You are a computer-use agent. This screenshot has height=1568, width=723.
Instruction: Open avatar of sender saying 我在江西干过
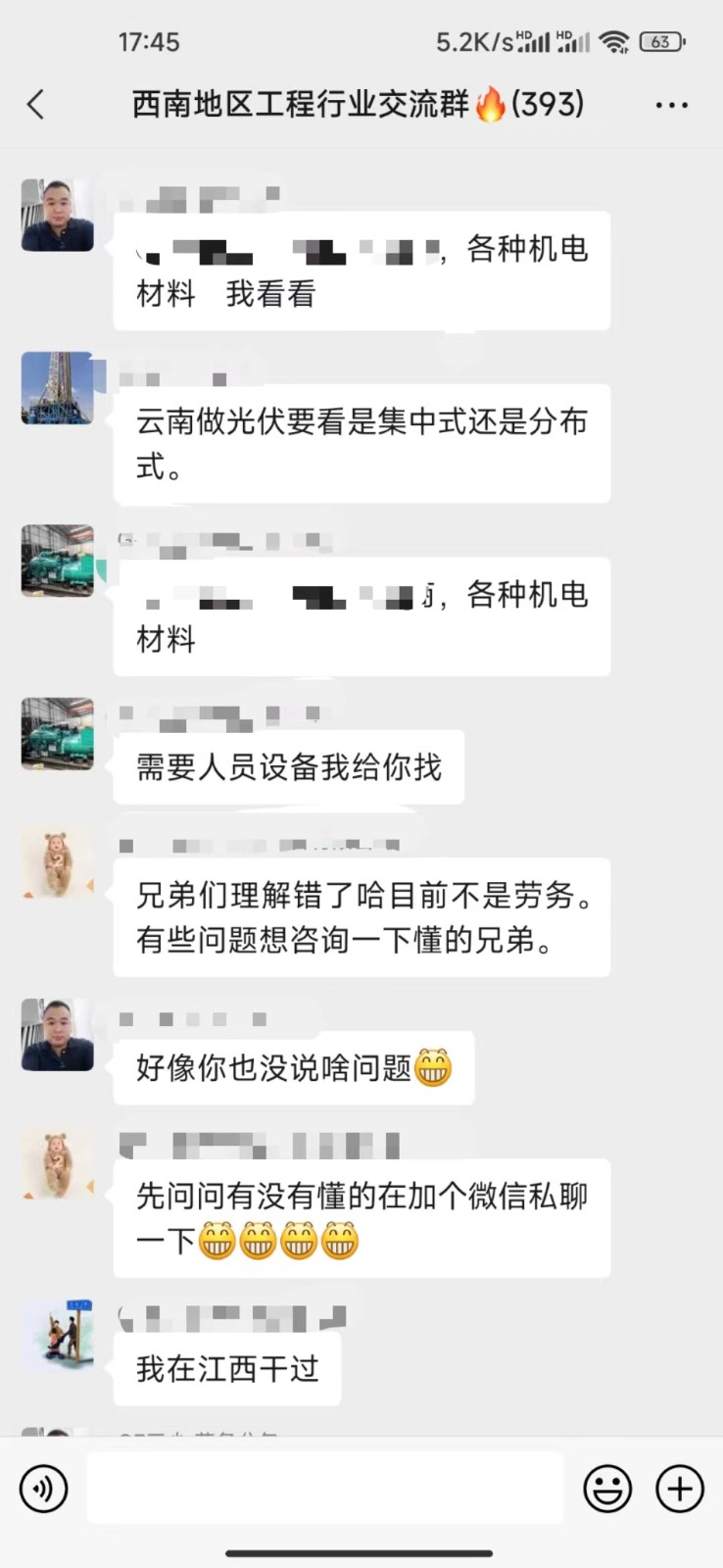point(58,1335)
